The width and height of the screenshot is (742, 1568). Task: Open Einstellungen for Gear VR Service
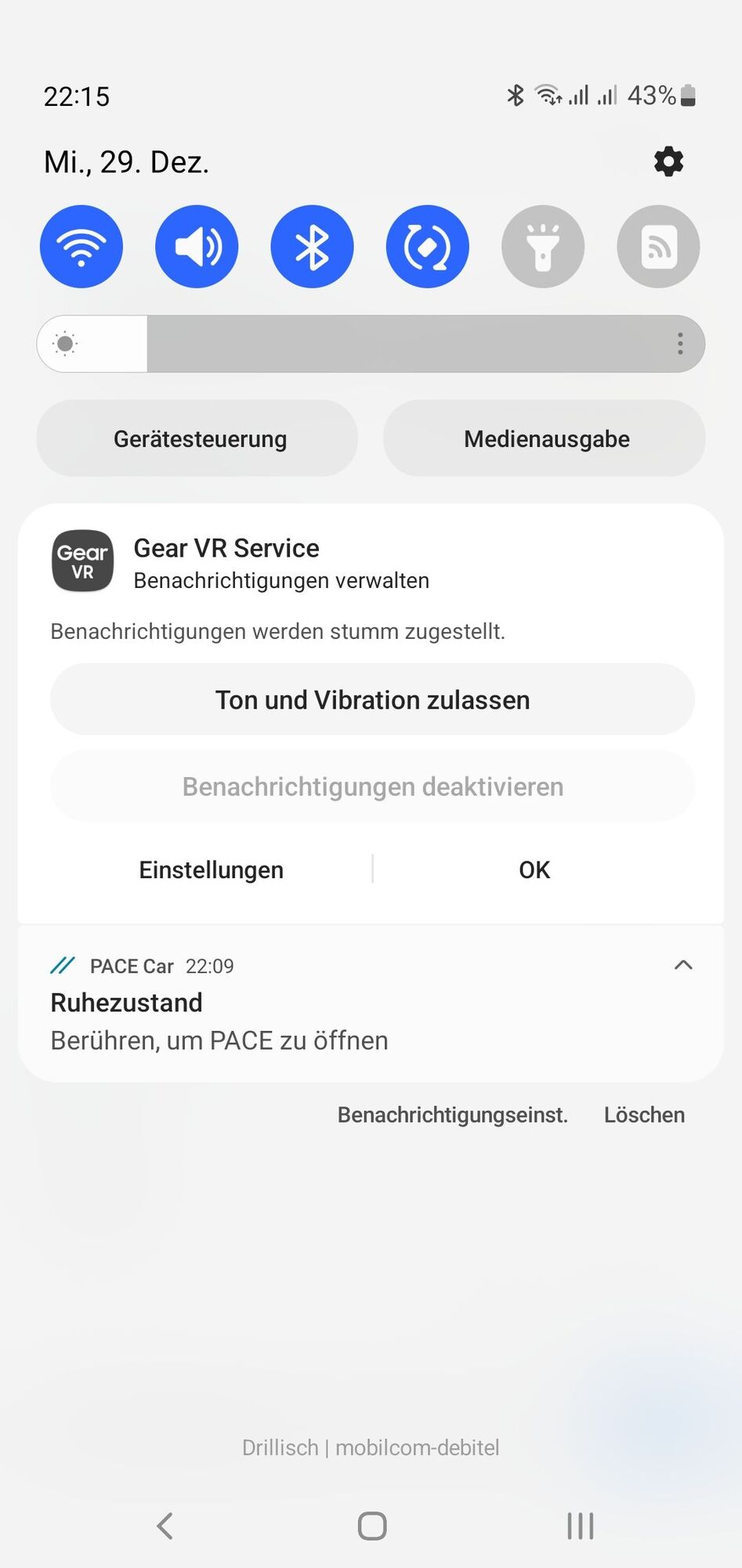211,869
